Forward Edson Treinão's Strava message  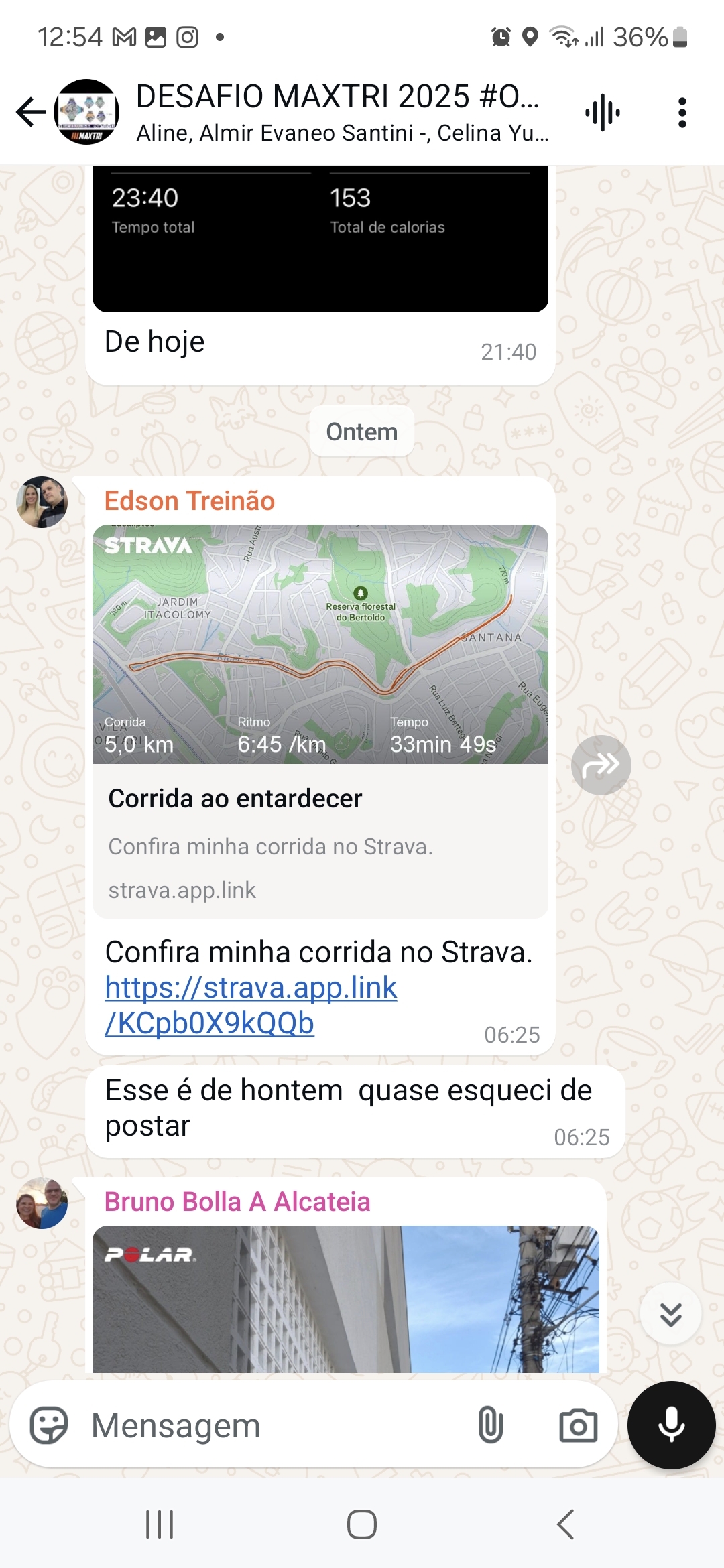(x=601, y=765)
